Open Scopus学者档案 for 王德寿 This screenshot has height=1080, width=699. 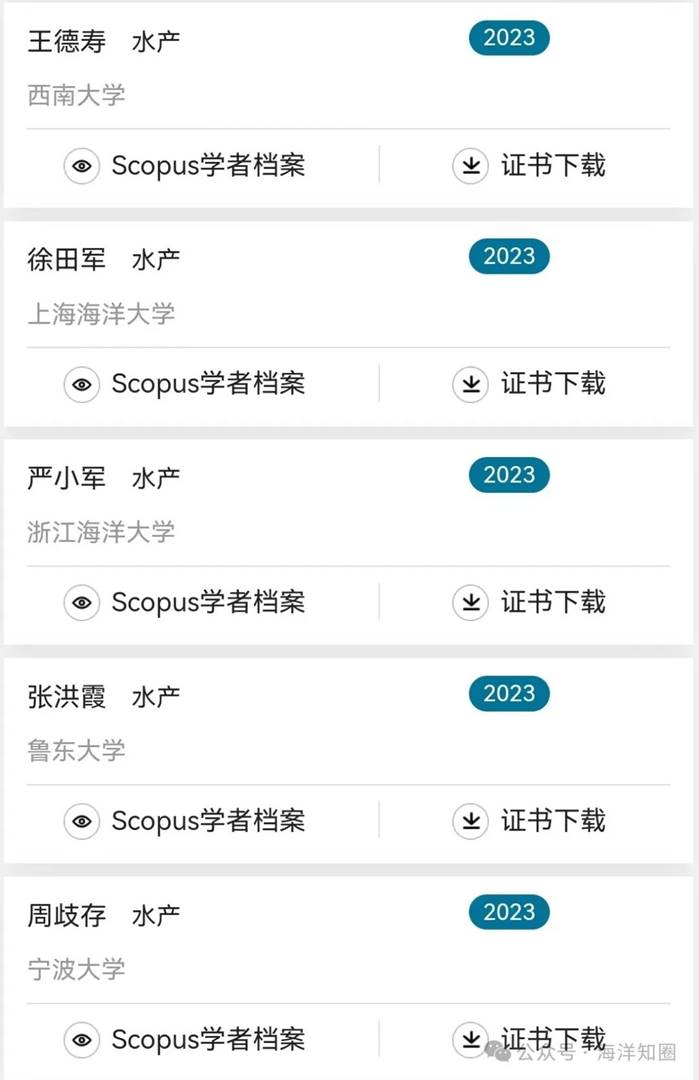coord(186,165)
